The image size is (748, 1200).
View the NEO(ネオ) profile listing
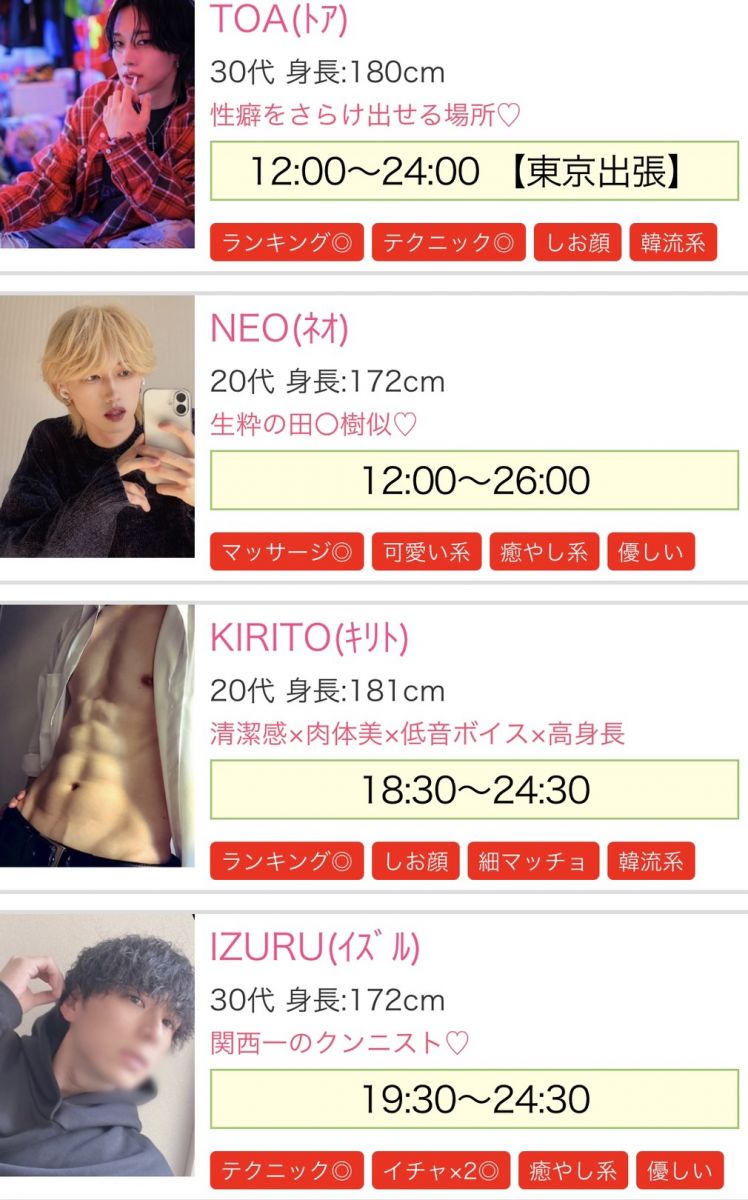pyautogui.click(x=279, y=328)
